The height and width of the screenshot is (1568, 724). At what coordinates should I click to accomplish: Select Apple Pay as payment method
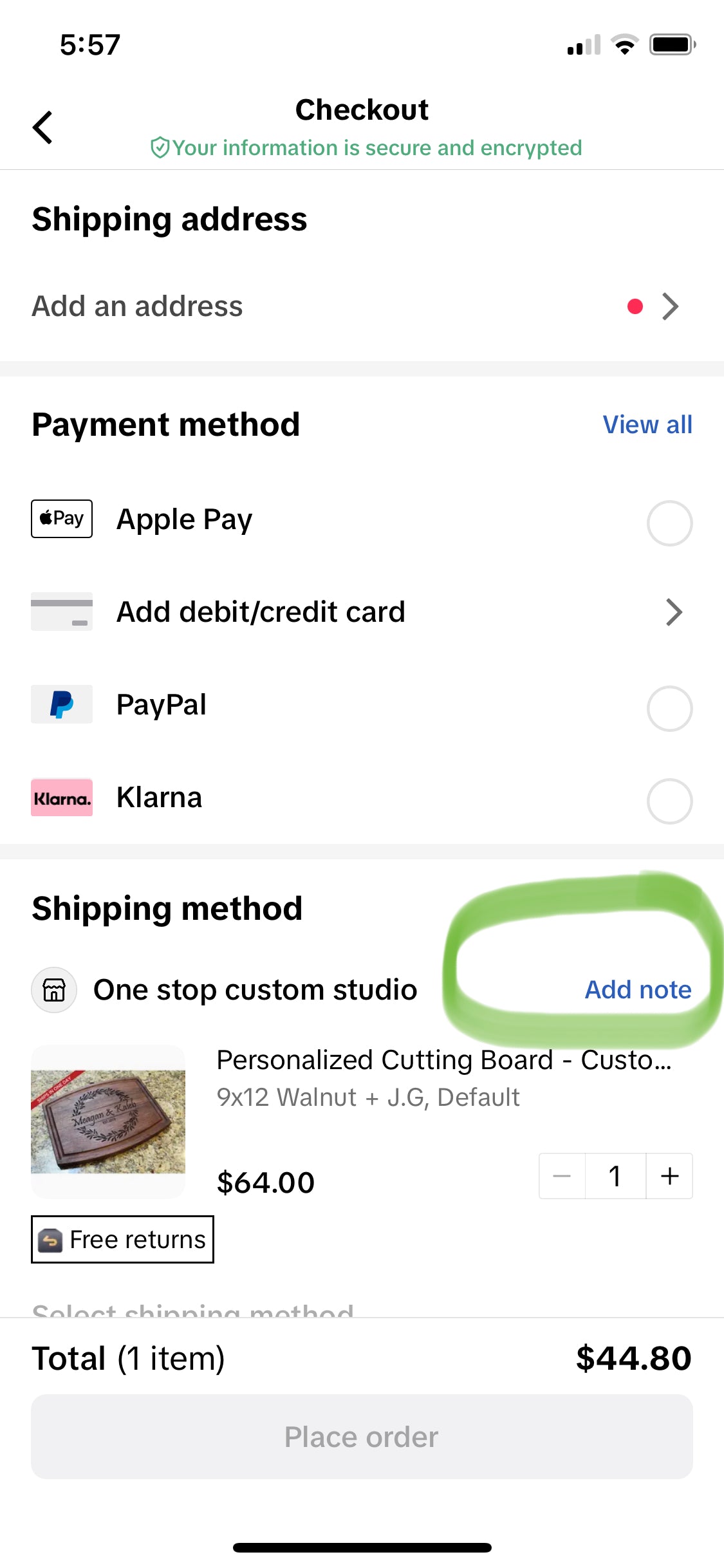coord(669,523)
